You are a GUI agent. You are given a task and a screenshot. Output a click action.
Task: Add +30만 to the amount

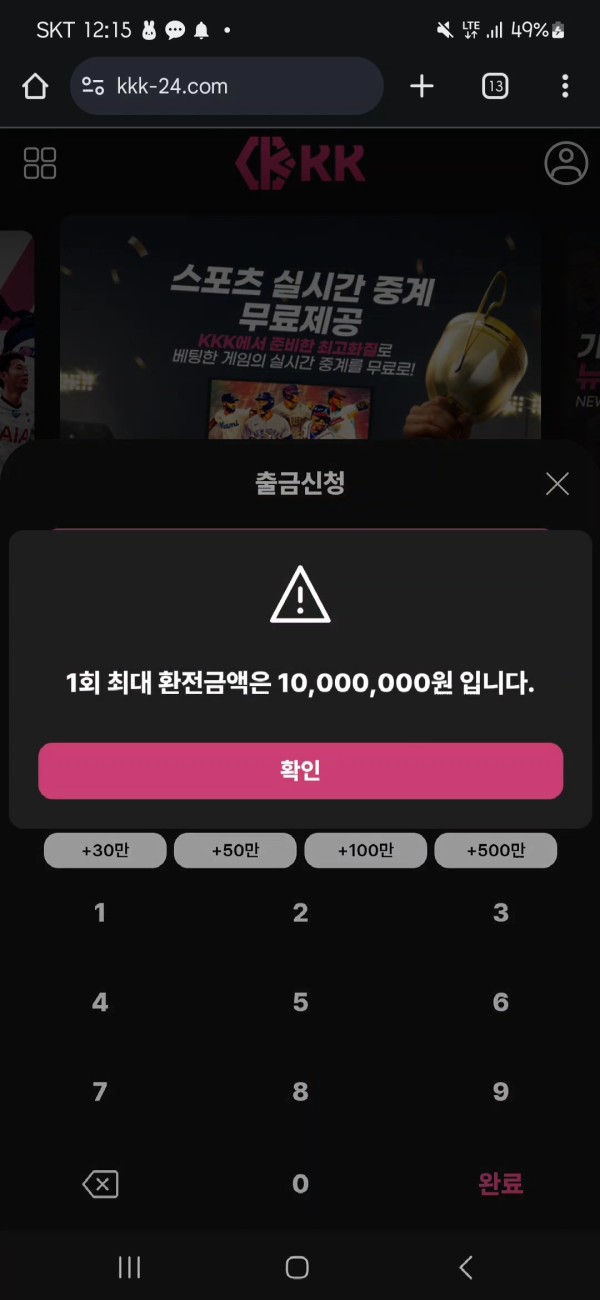[x=105, y=851]
